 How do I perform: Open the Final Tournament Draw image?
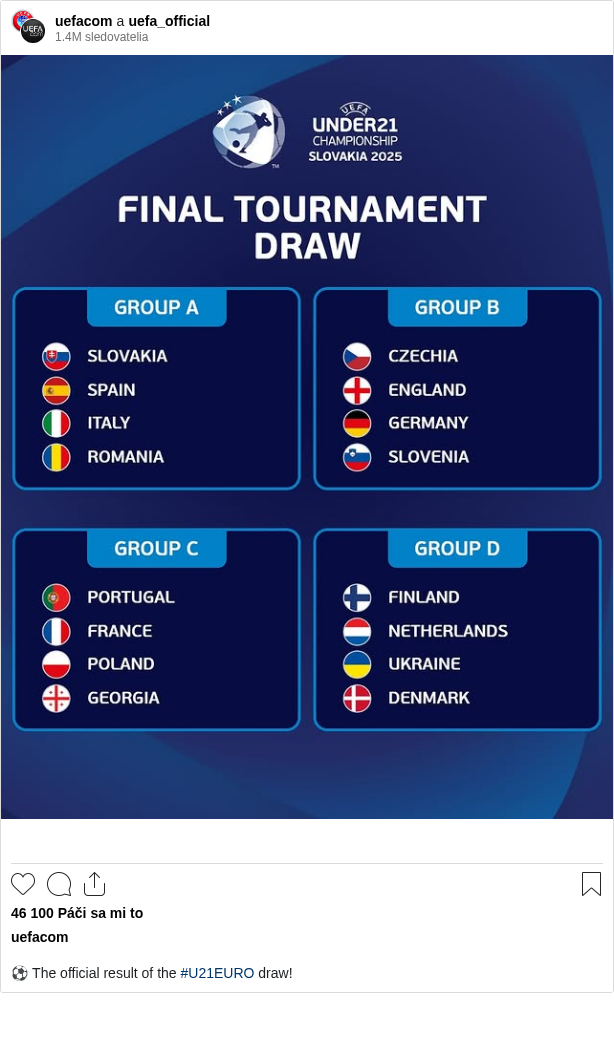pyautogui.click(x=307, y=437)
